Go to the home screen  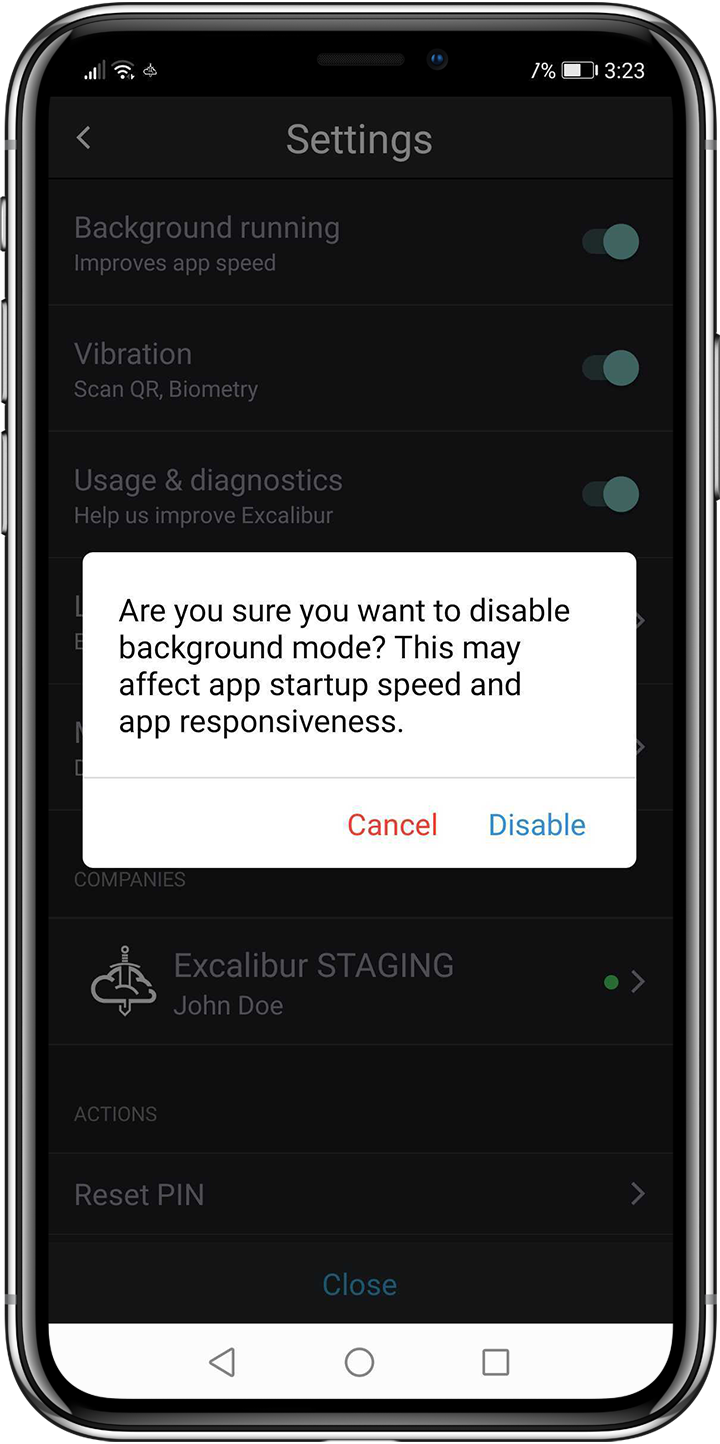click(359, 1361)
